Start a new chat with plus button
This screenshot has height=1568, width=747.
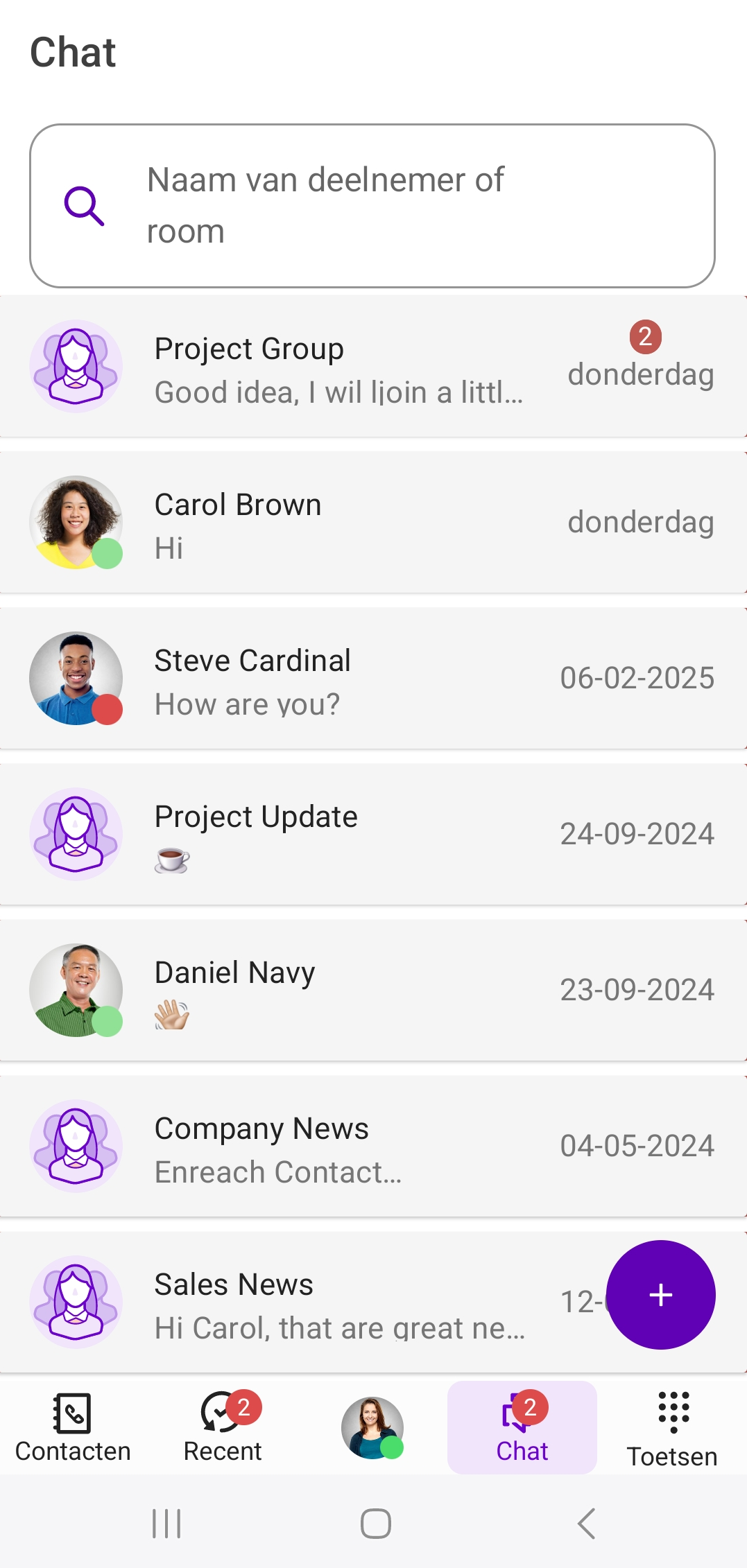click(660, 1295)
